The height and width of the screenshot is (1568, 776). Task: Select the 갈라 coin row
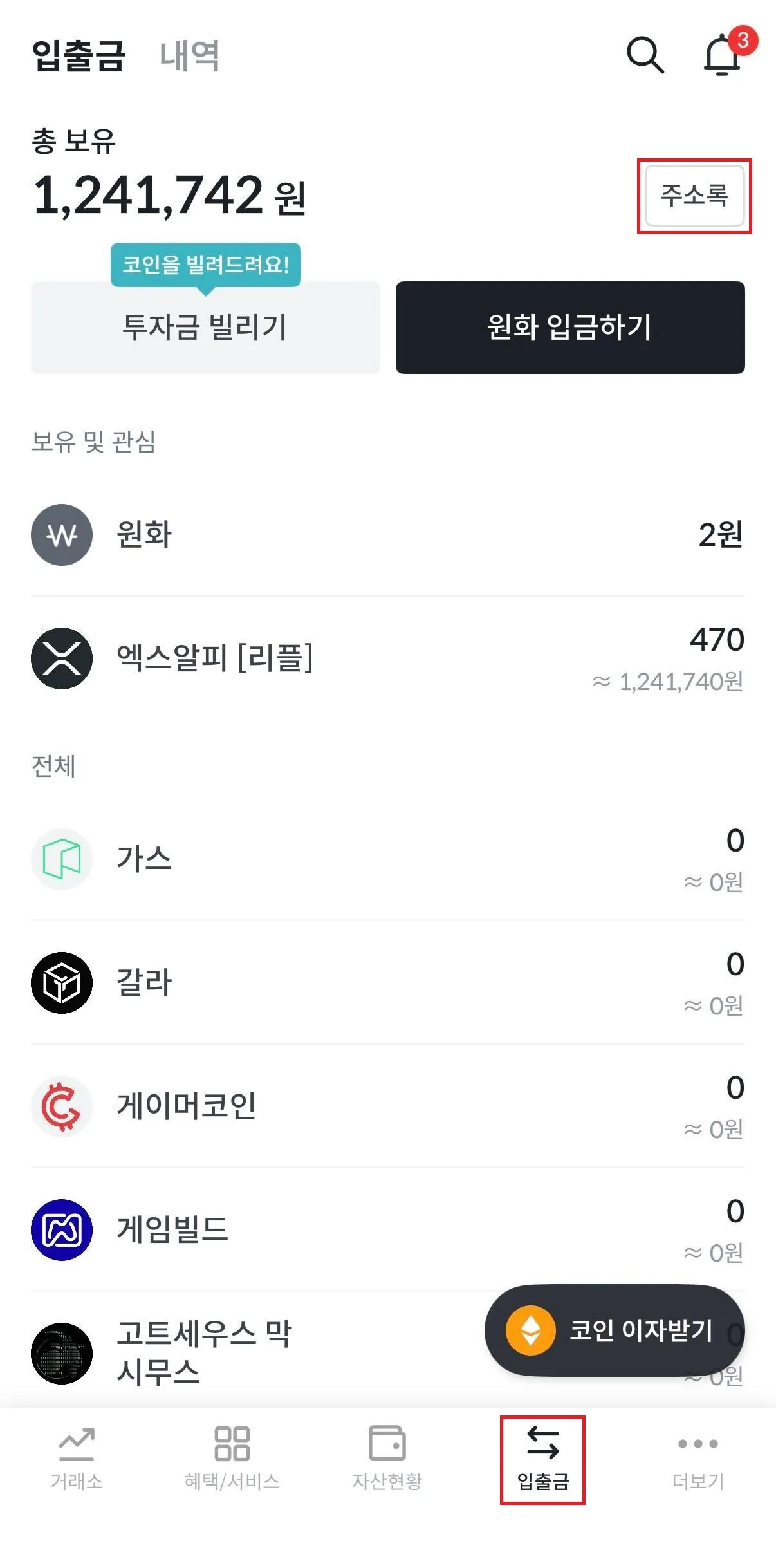(387, 982)
